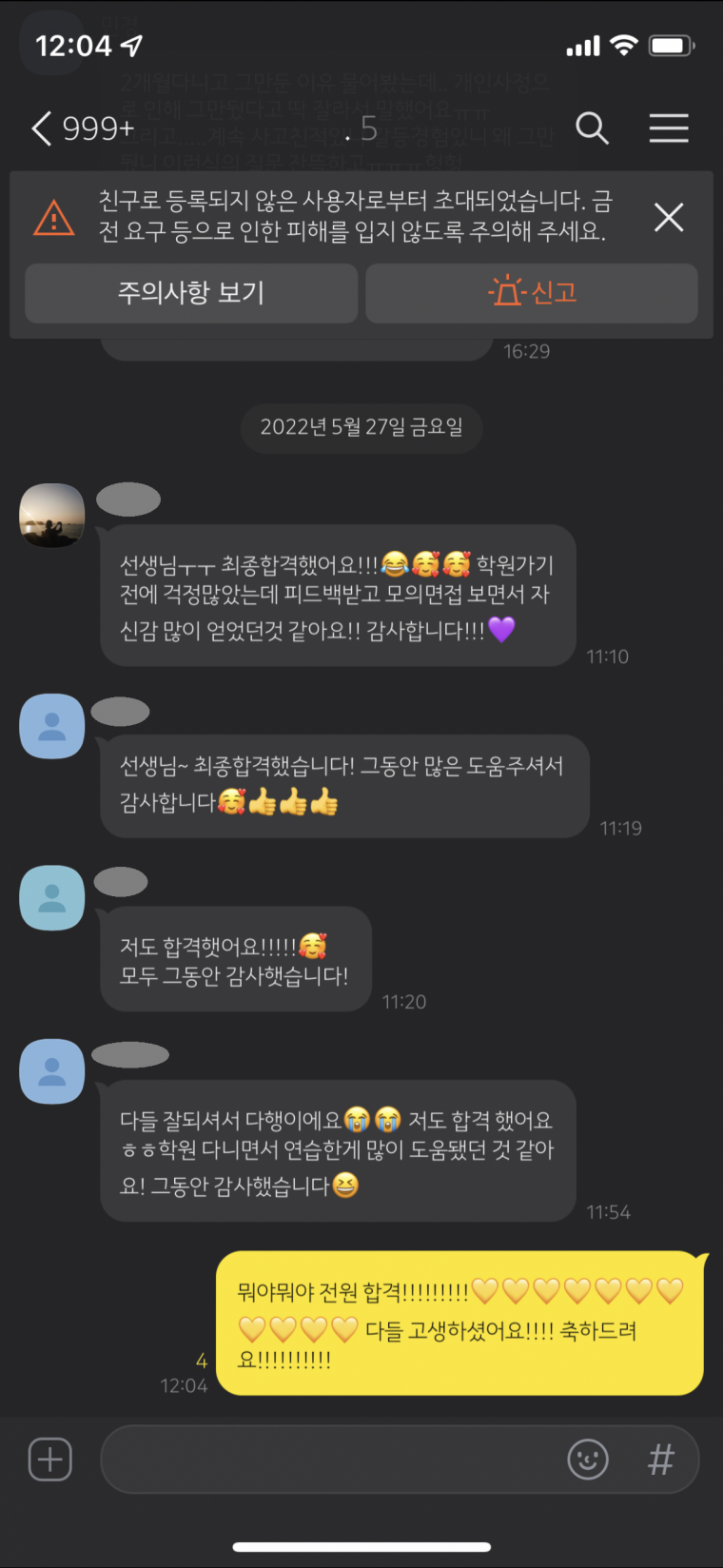Open the hashtag search button

pos(661,1460)
